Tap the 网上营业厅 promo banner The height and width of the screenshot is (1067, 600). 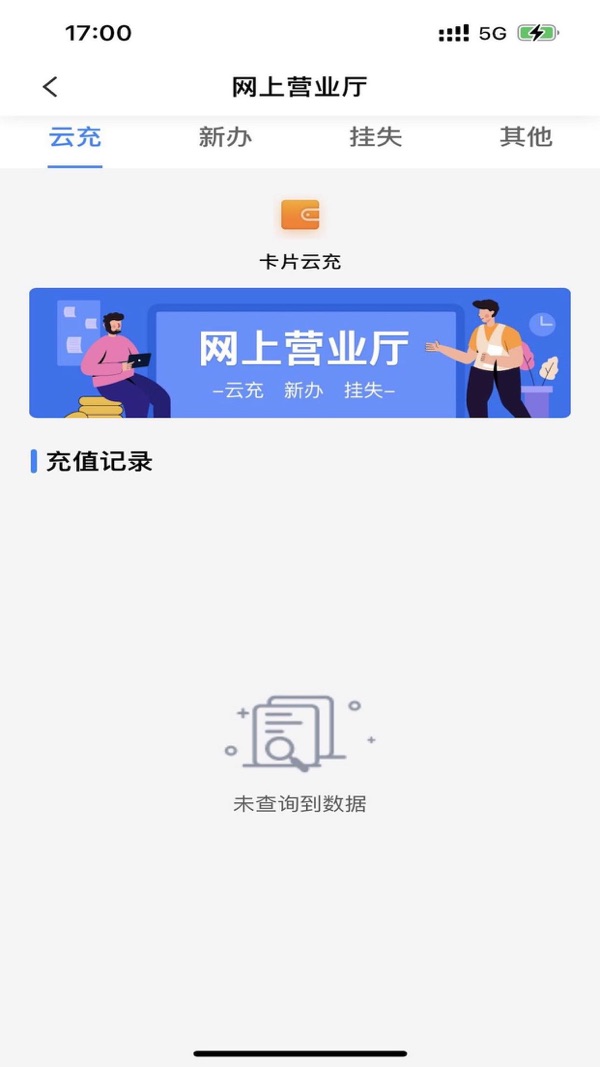(x=299, y=352)
